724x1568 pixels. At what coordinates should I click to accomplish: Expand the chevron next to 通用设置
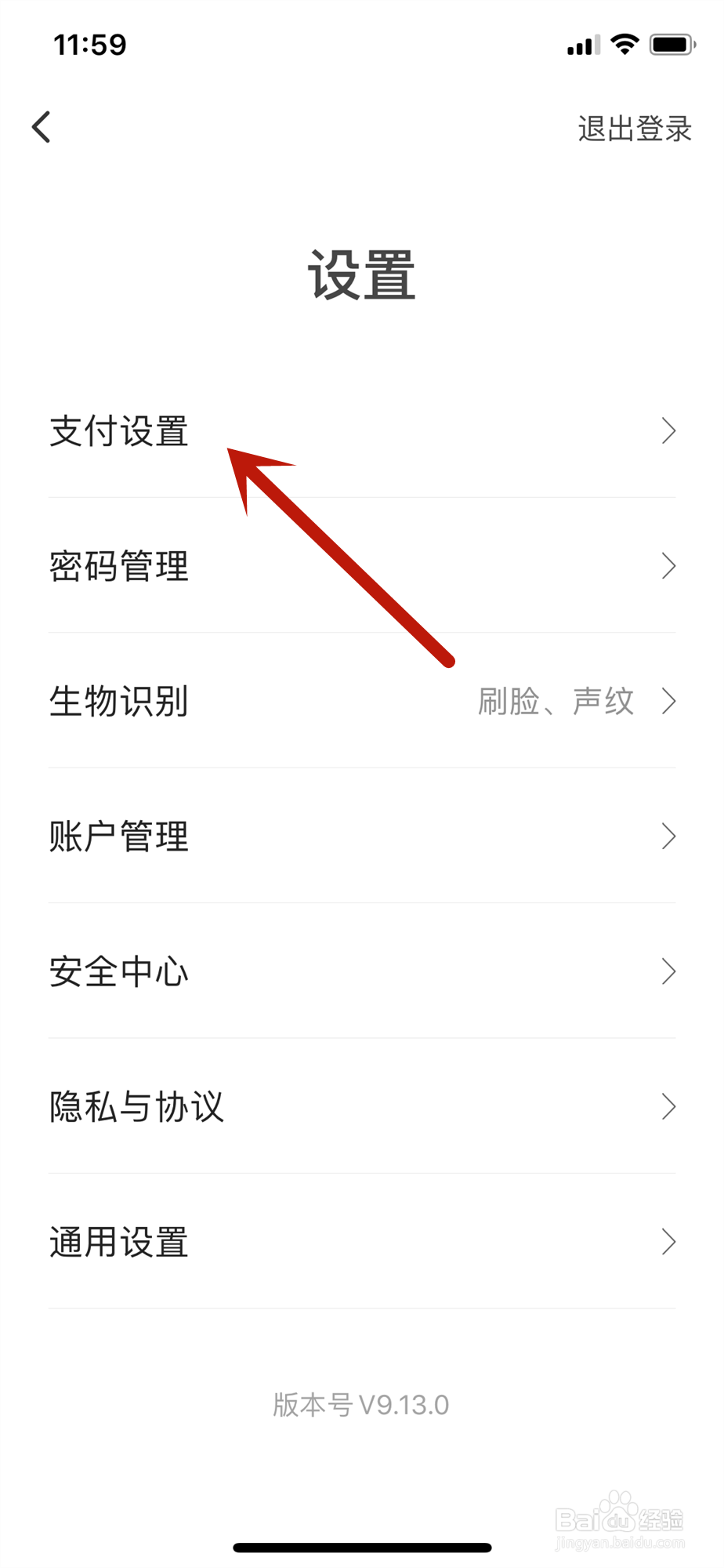pyautogui.click(x=668, y=1241)
